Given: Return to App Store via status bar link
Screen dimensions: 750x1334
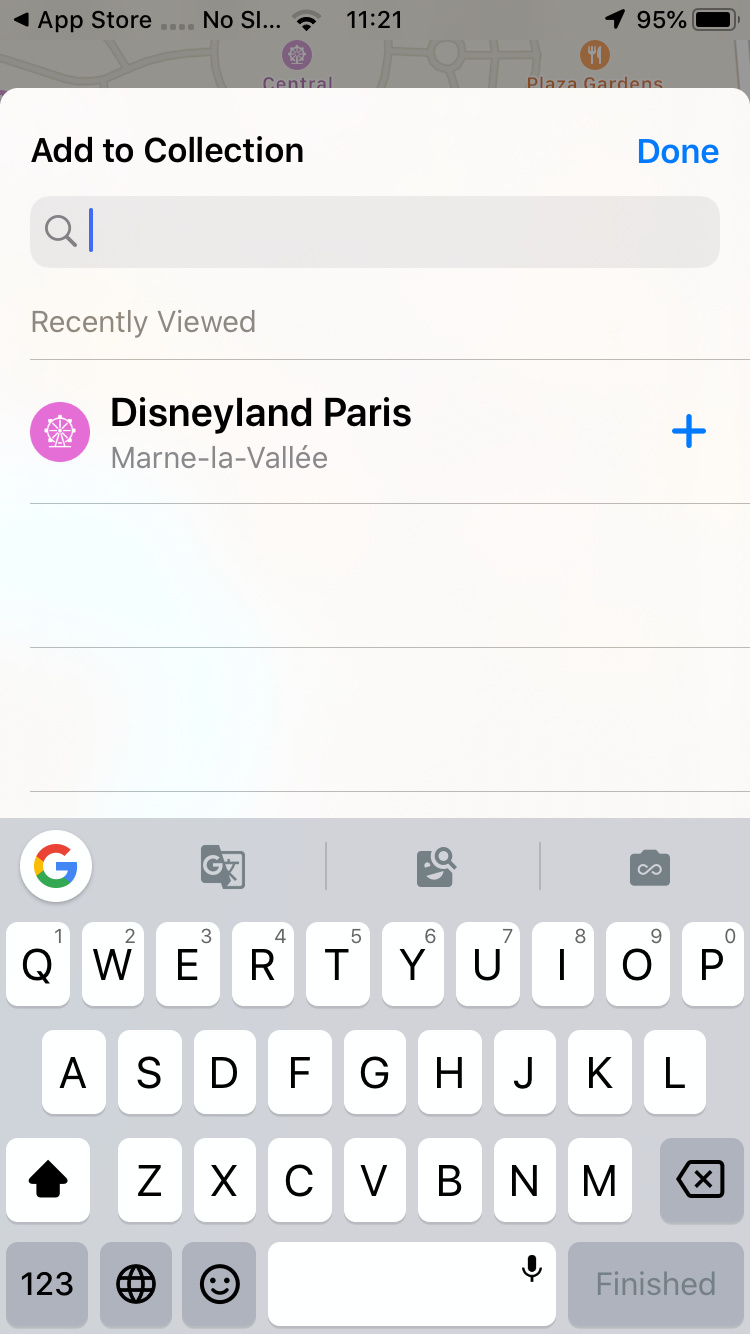Looking at the screenshot, I should pyautogui.click(x=80, y=19).
